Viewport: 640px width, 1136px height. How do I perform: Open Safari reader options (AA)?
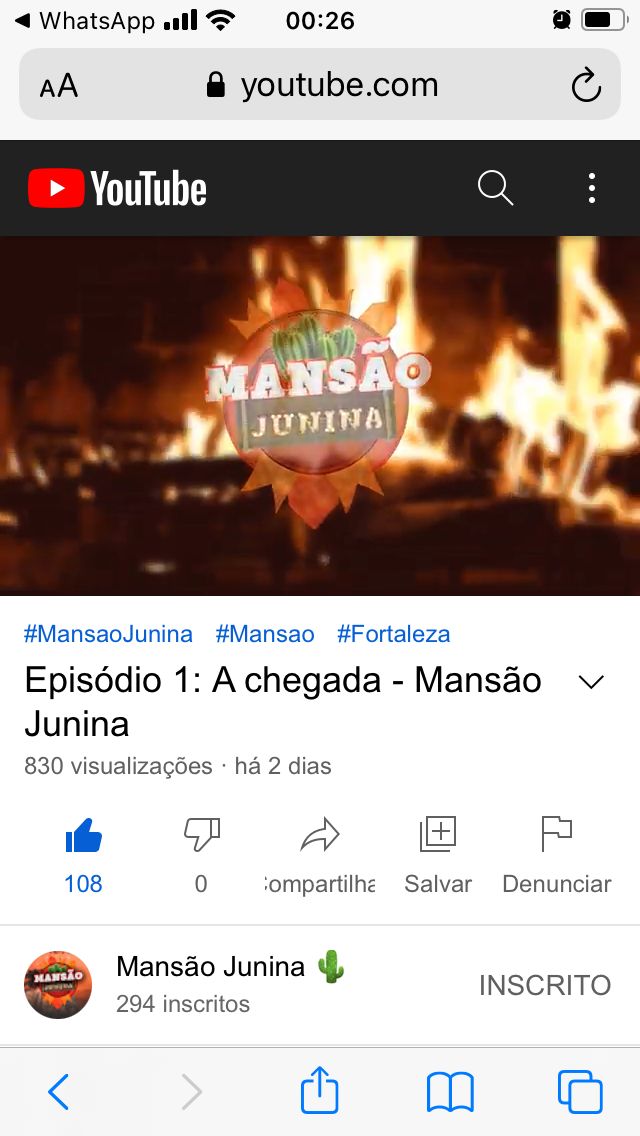(59, 86)
